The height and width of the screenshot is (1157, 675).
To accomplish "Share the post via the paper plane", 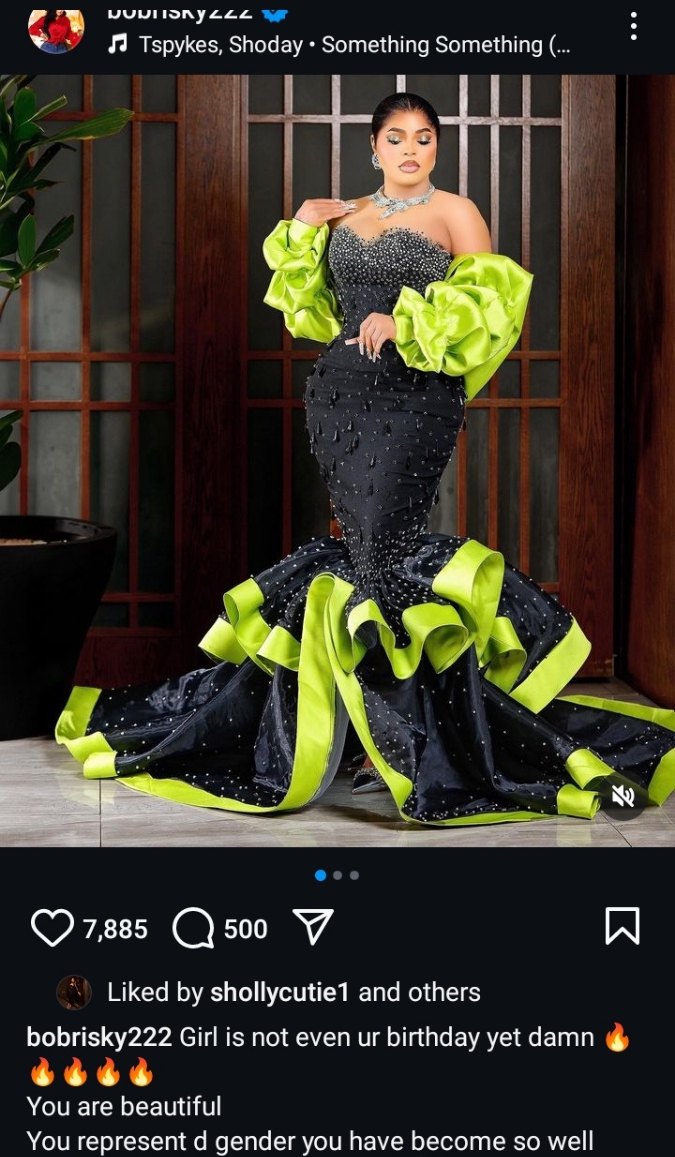I will click(313, 928).
